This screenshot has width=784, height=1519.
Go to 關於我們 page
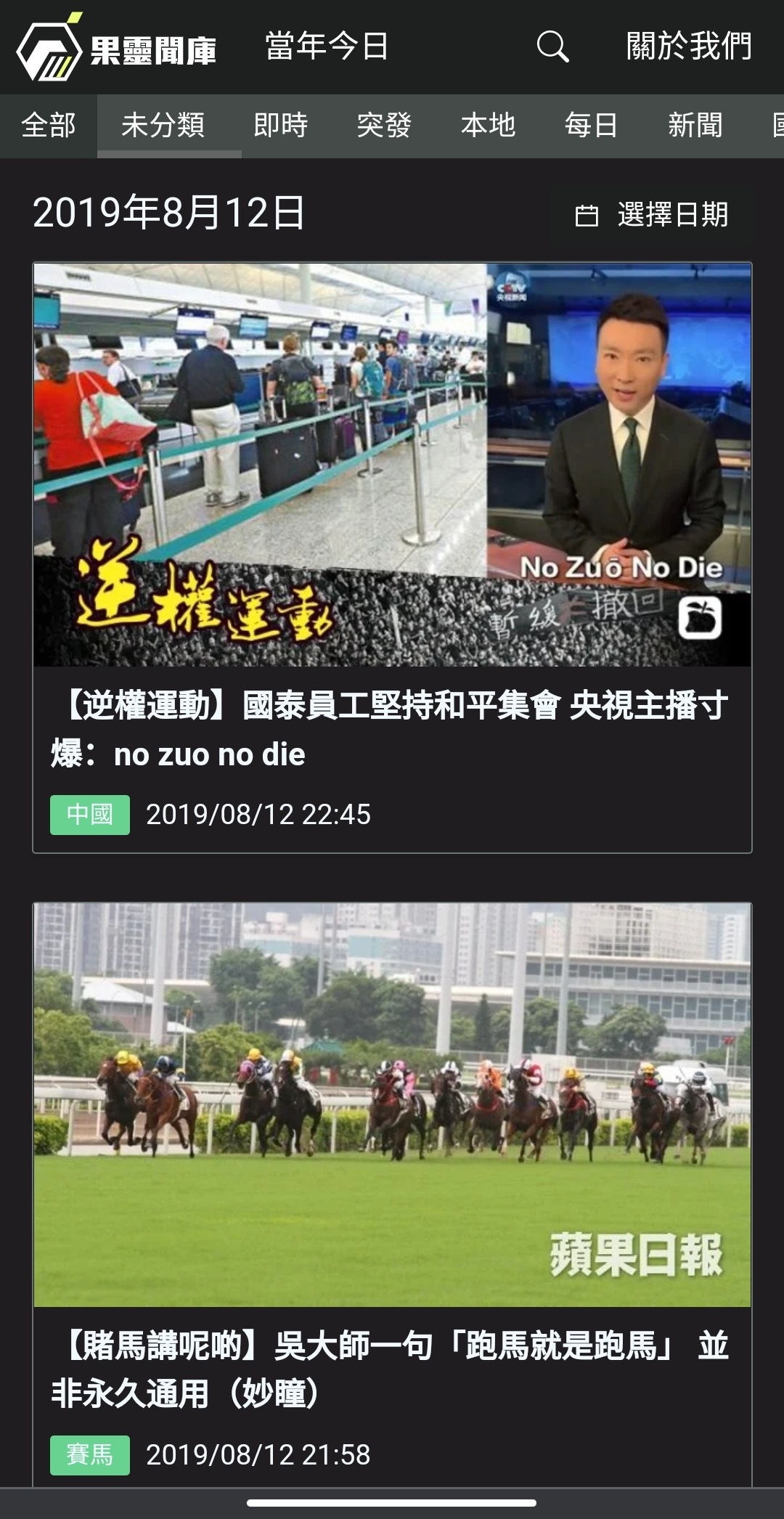coord(689,46)
